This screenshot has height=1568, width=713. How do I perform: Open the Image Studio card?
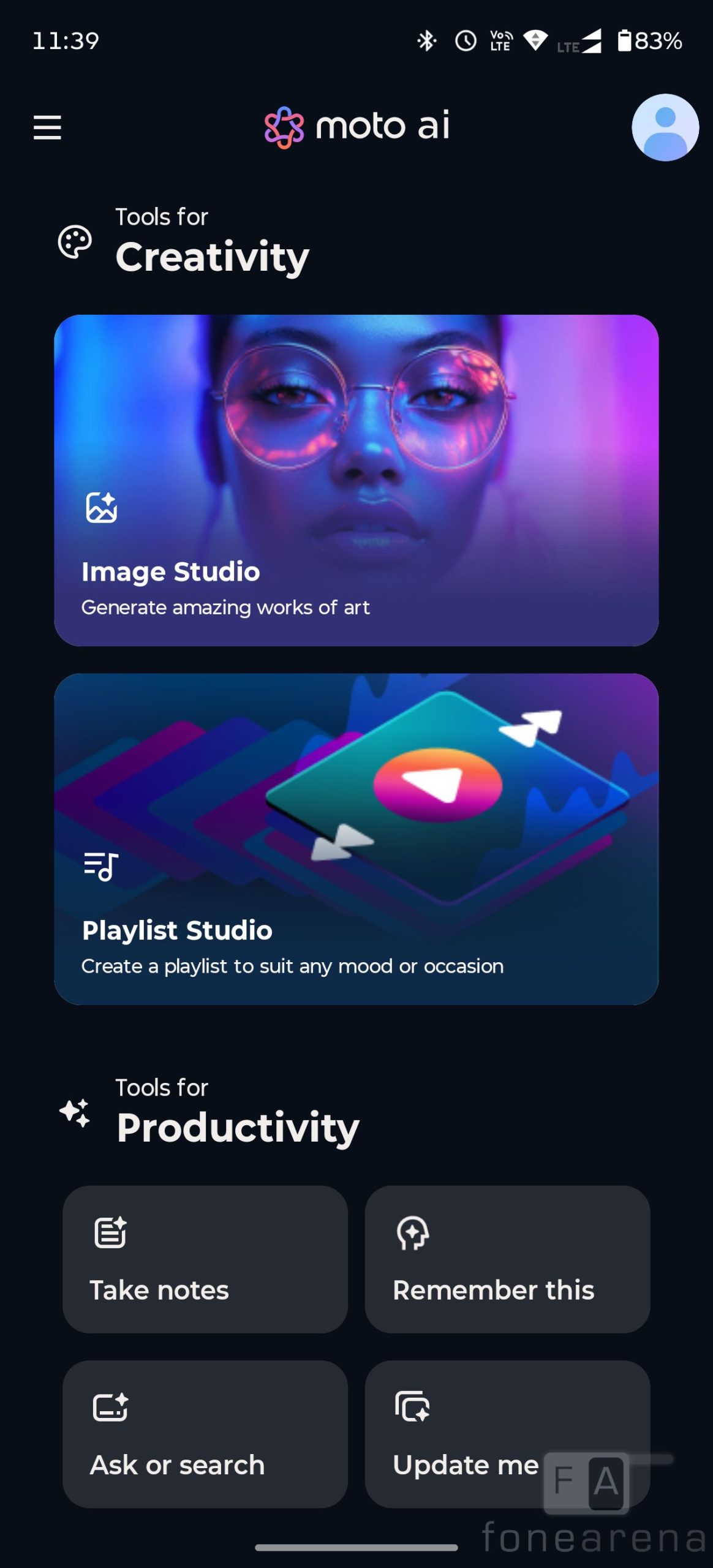(356, 480)
